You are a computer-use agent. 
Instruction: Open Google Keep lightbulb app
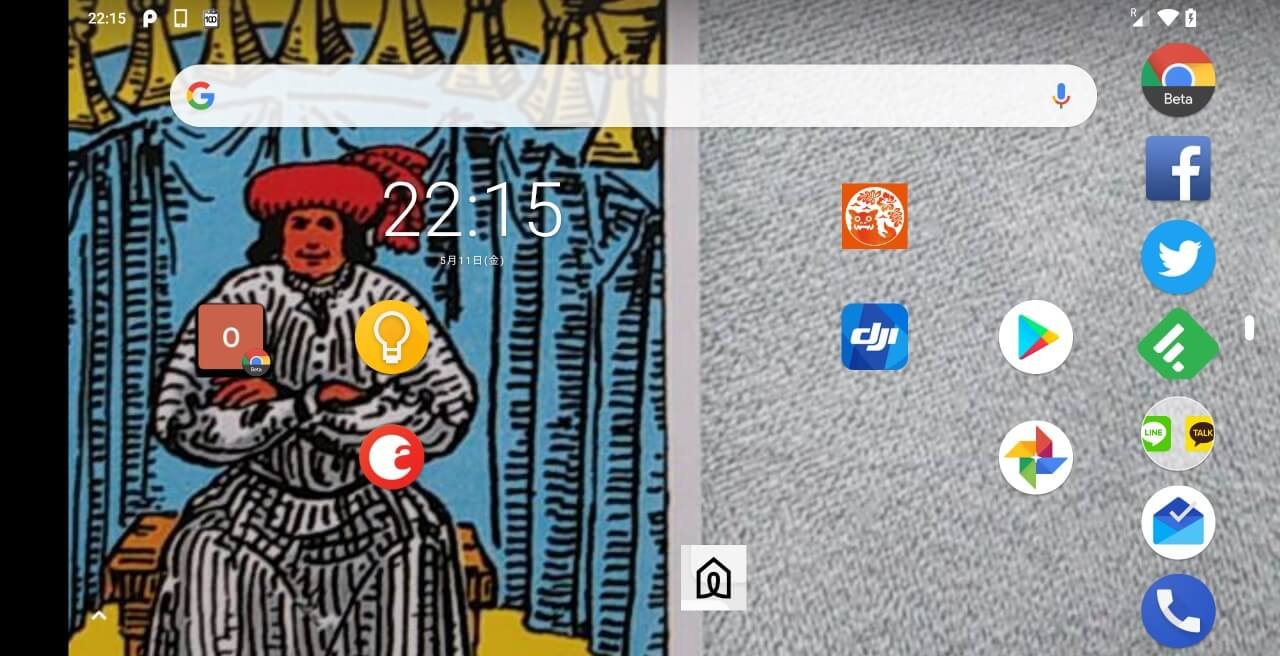click(392, 337)
